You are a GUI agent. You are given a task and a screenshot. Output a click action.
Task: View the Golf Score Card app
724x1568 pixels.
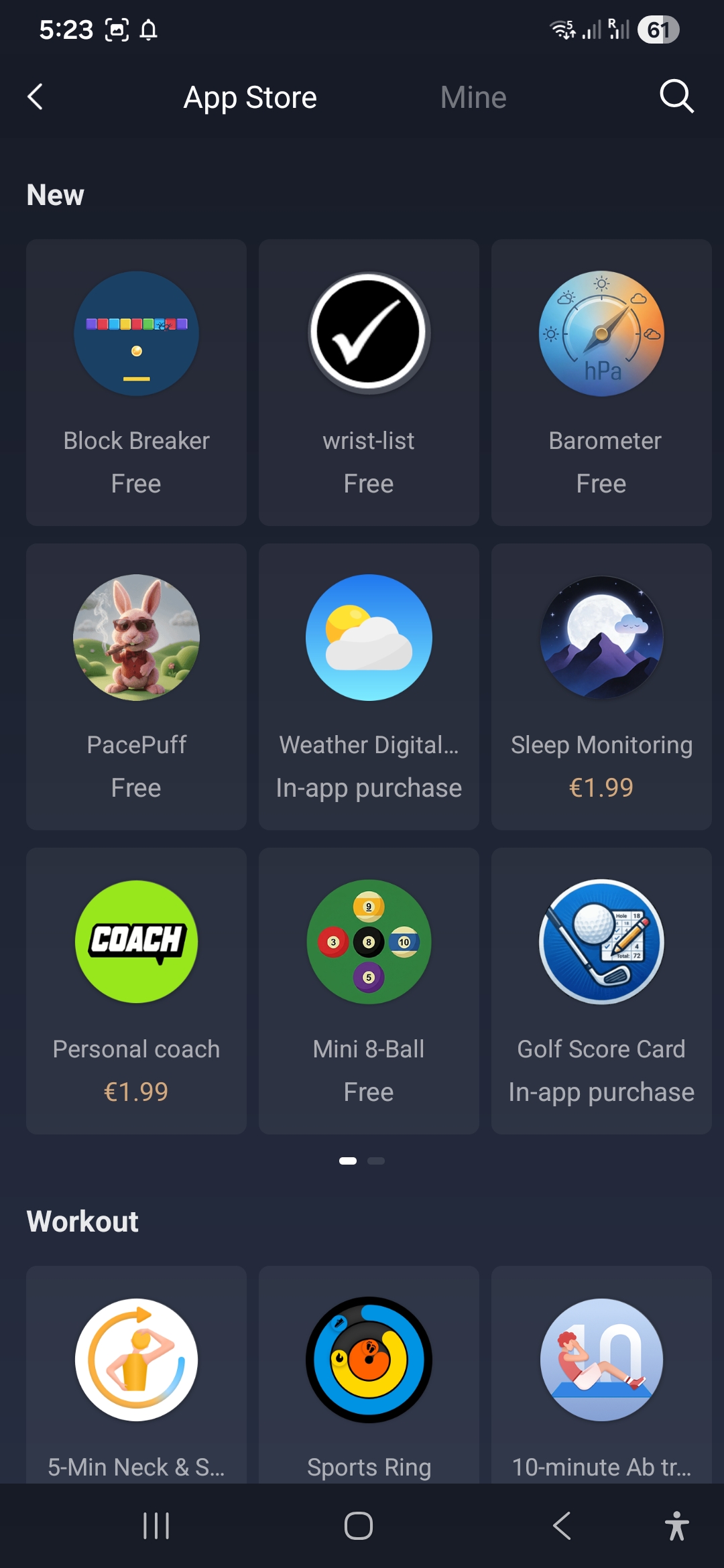tap(601, 990)
